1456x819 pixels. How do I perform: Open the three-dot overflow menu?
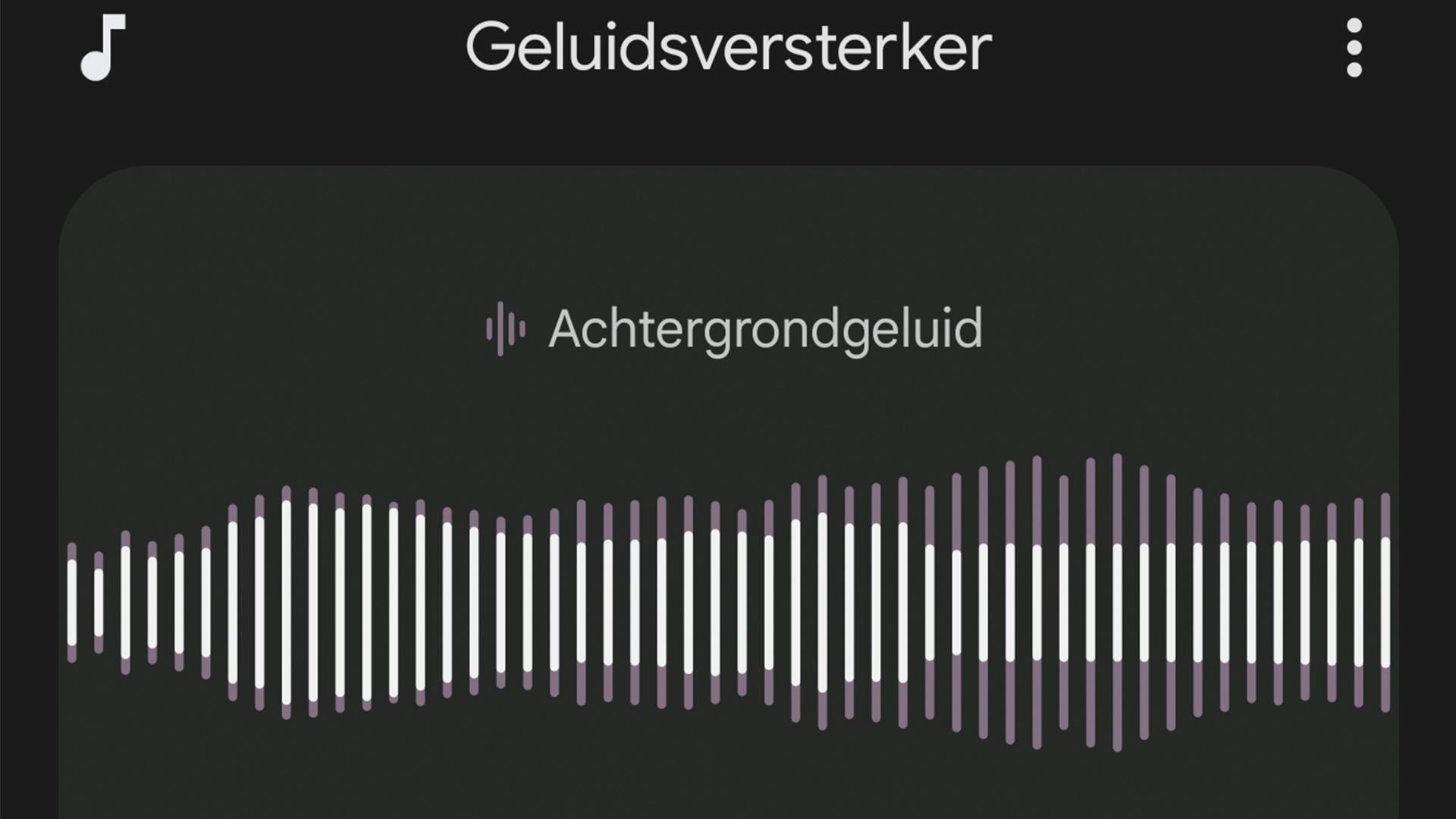pos(1354,48)
